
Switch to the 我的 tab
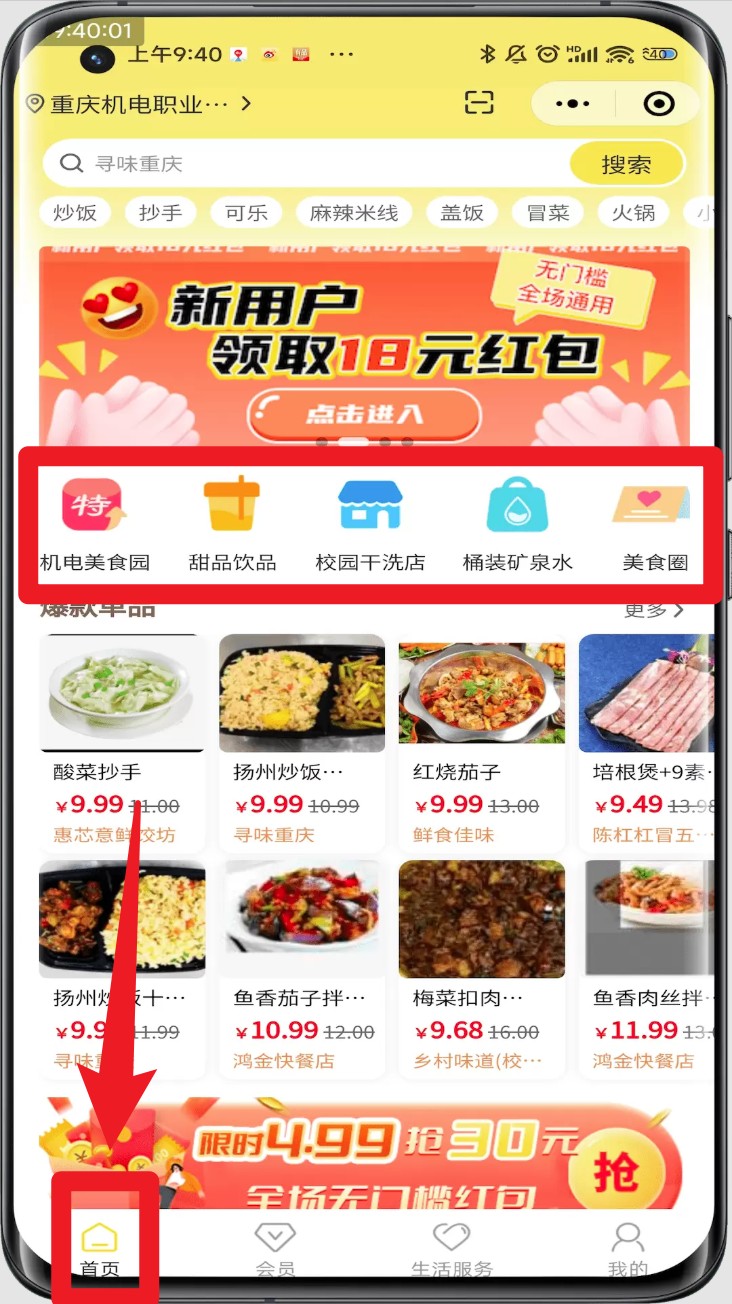click(627, 1249)
